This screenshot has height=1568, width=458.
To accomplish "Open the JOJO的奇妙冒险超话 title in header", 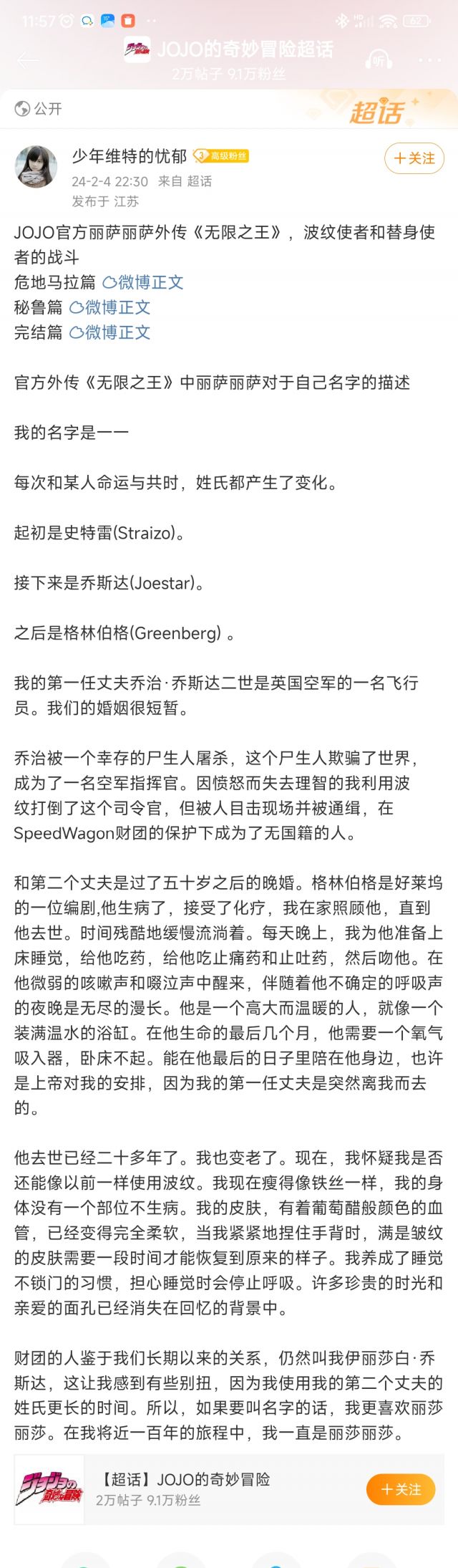I will click(245, 49).
